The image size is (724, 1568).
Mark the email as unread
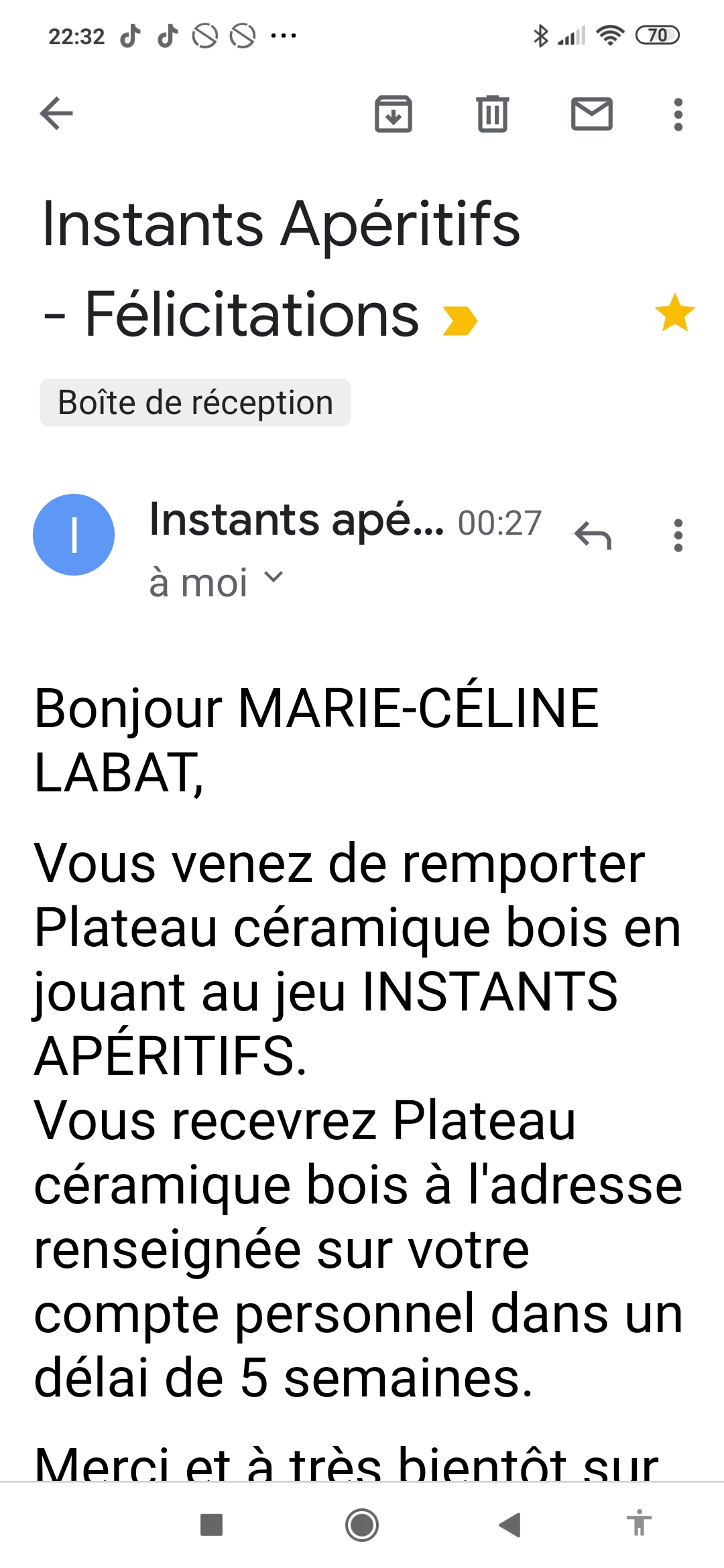591,114
